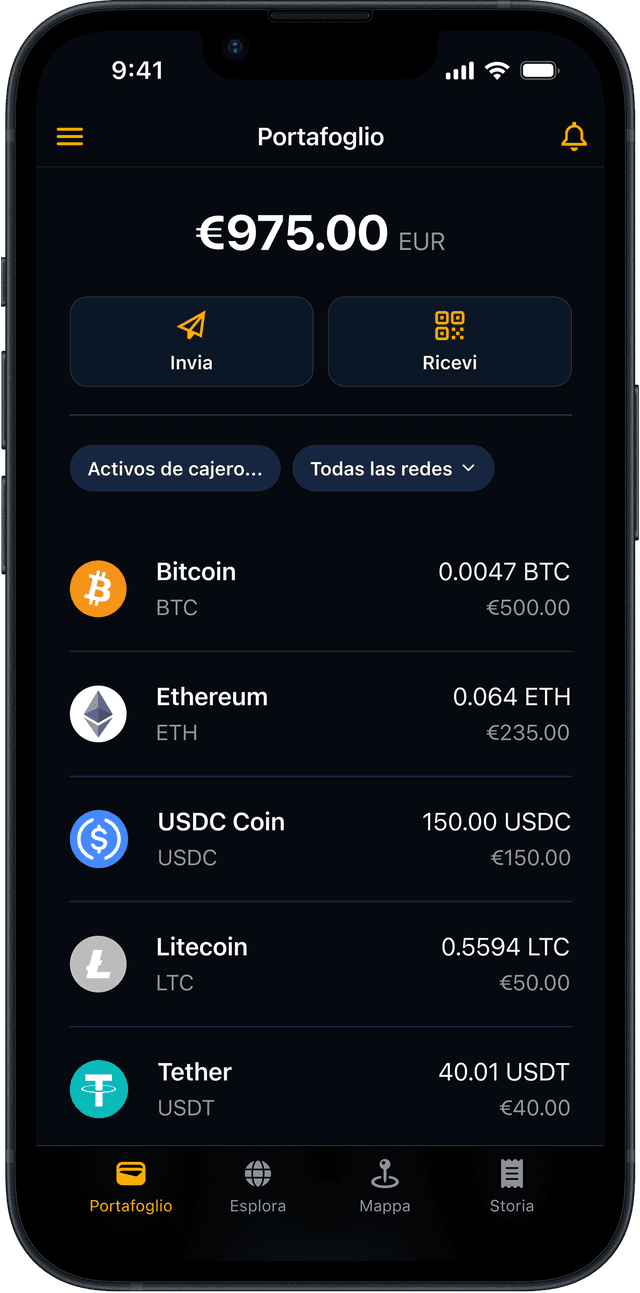Select the Activos de cajero chip
This screenshot has width=640, height=1293.
click(175, 468)
